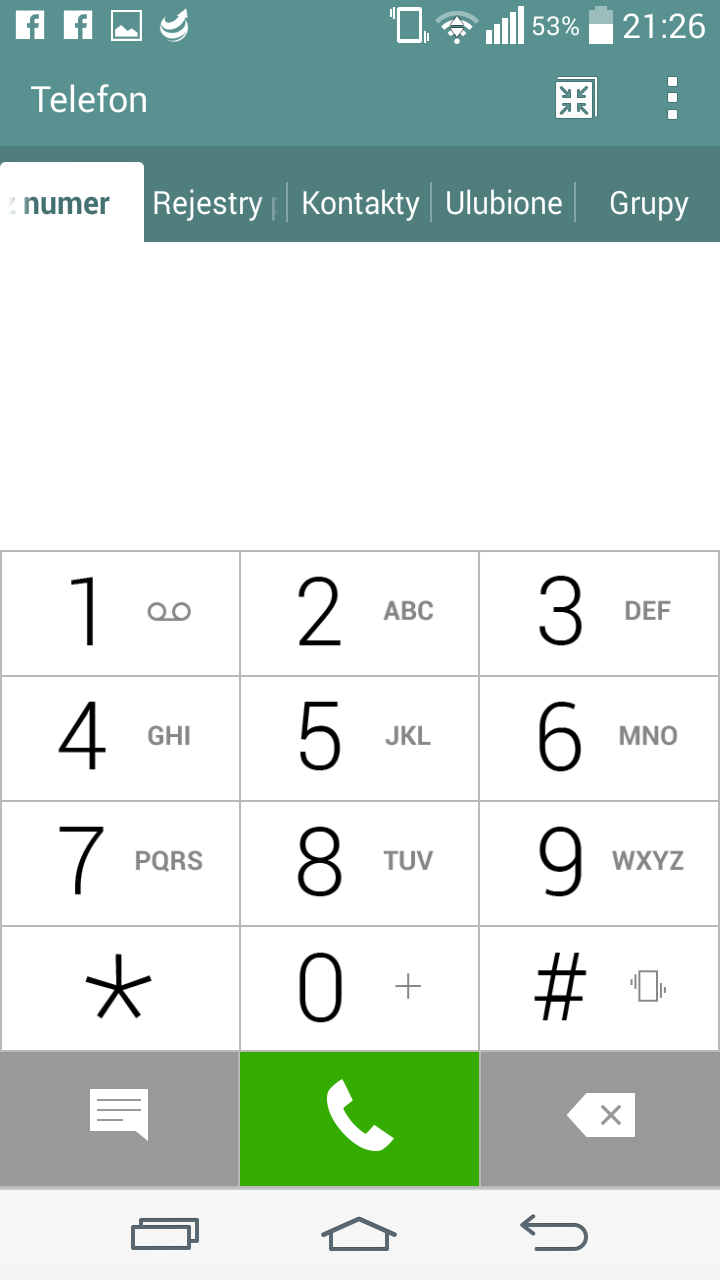Open the overflow menu
720x1280 pixels.
click(x=672, y=99)
